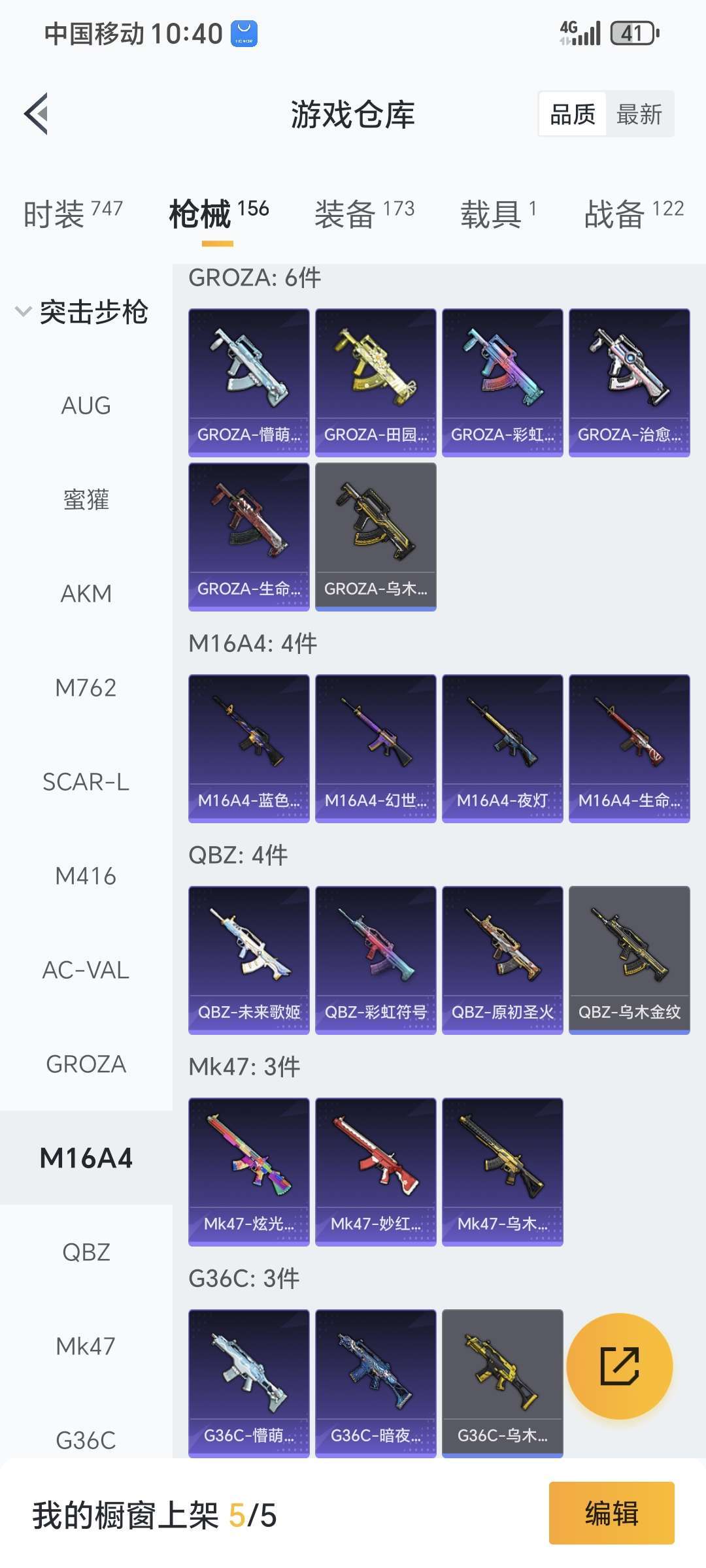
Task: Tap the orange share floating button
Action: coord(619,1366)
